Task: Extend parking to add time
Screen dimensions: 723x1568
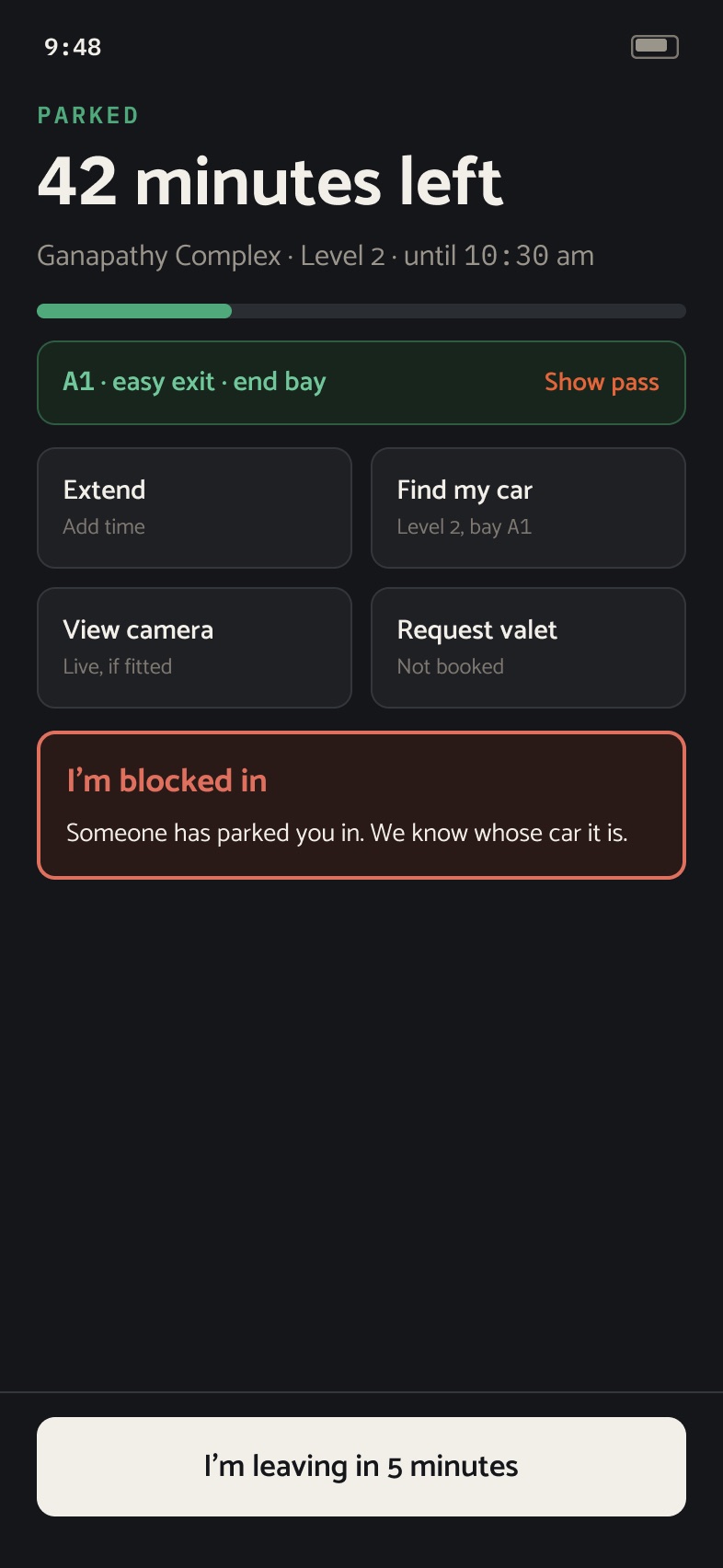Action: pos(194,508)
